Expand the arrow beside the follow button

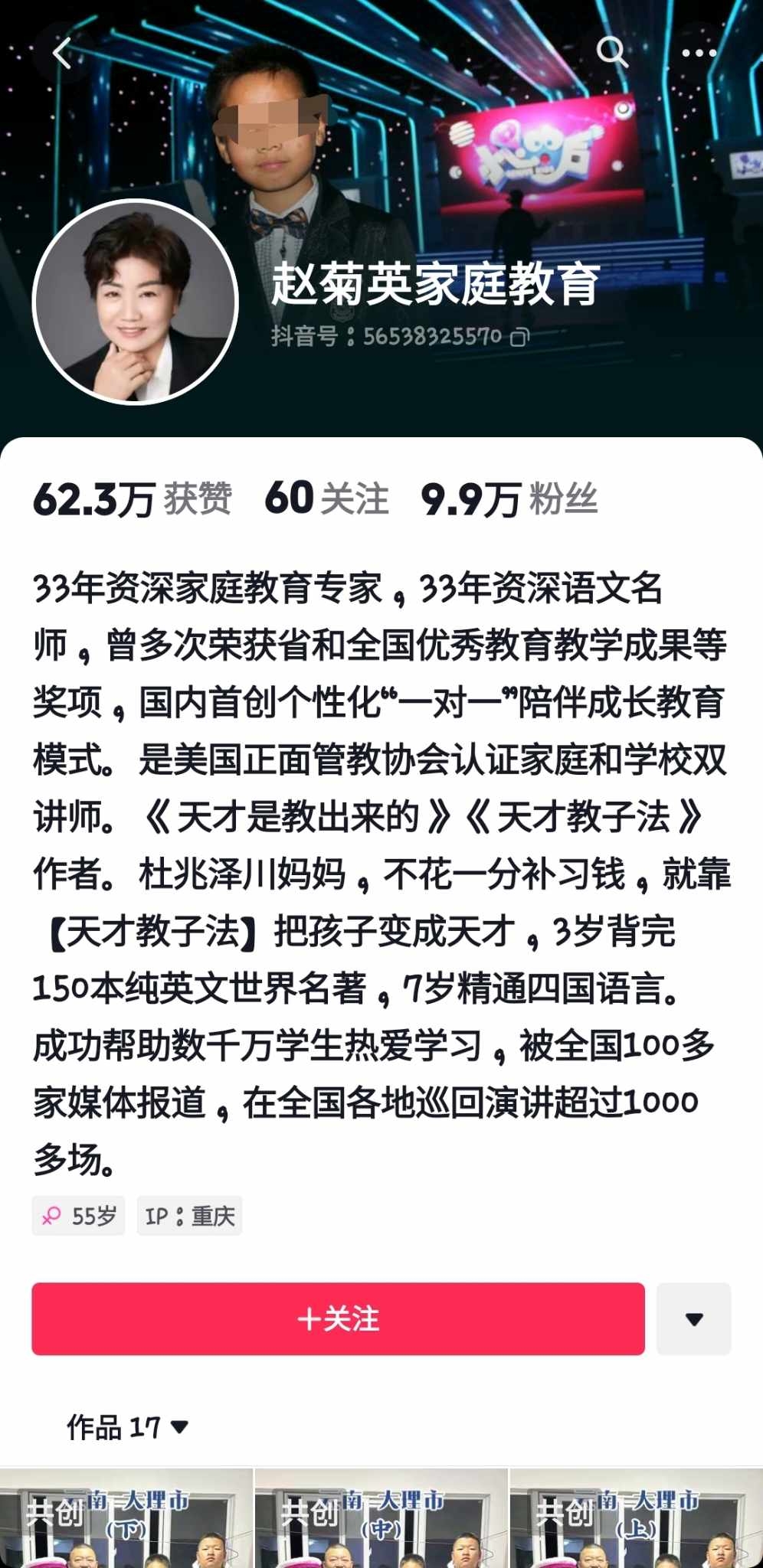pos(693,1318)
